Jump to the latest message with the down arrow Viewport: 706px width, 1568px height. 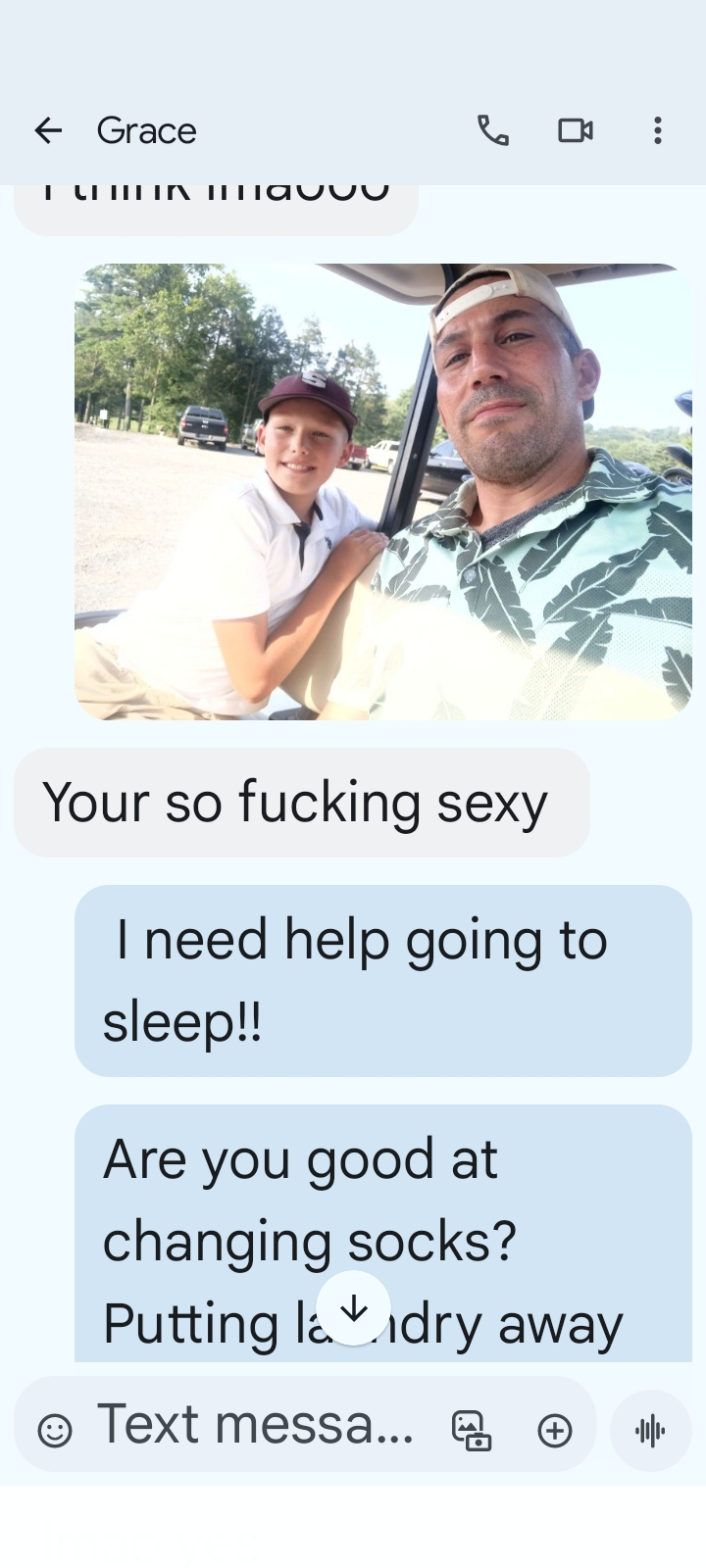tap(353, 1308)
